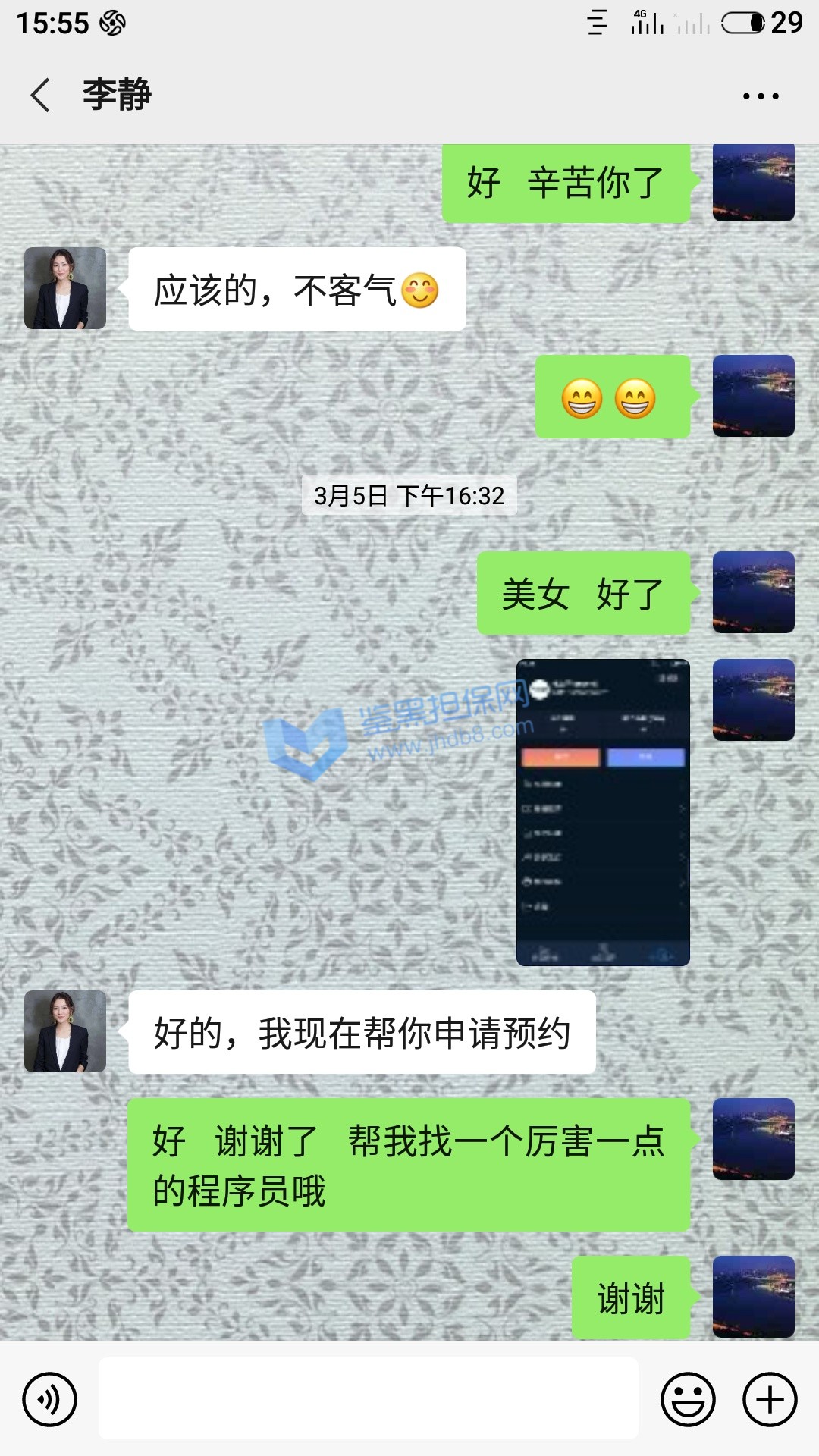The height and width of the screenshot is (1456, 819).
Task: Open the sent dark screenshot image
Action: pyautogui.click(x=603, y=812)
